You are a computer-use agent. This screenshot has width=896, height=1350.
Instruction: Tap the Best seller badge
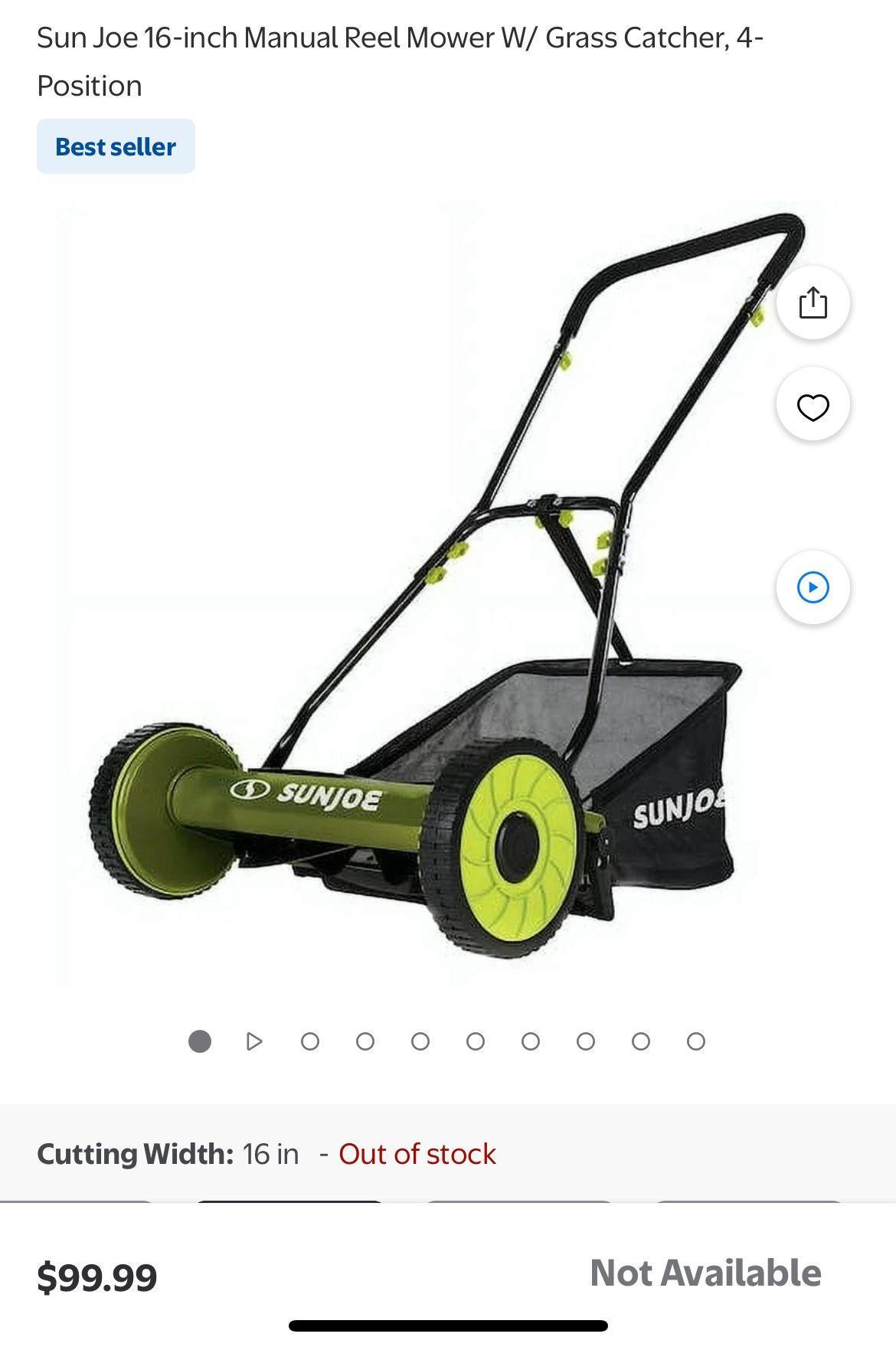pyautogui.click(x=116, y=146)
